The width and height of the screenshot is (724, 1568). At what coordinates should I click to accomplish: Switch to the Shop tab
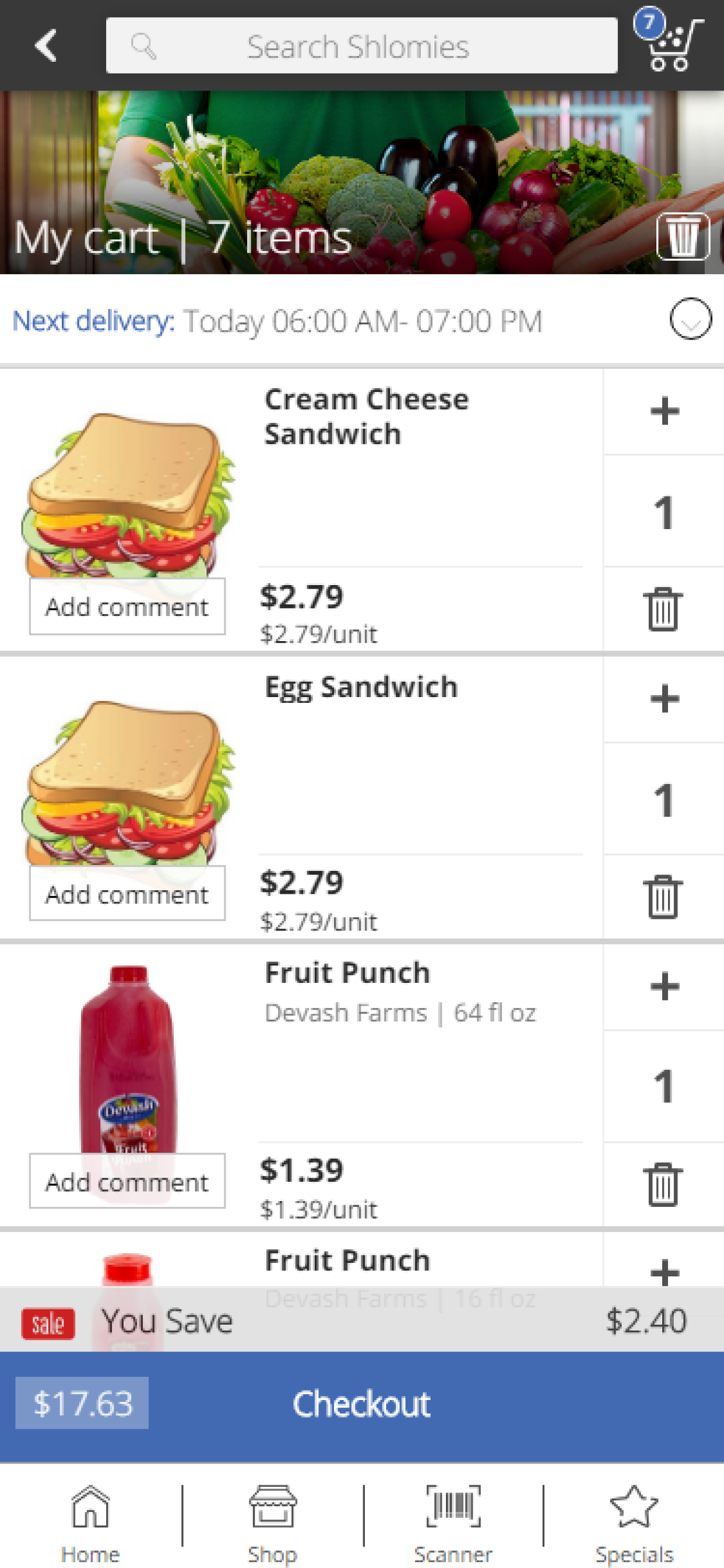[273, 1523]
